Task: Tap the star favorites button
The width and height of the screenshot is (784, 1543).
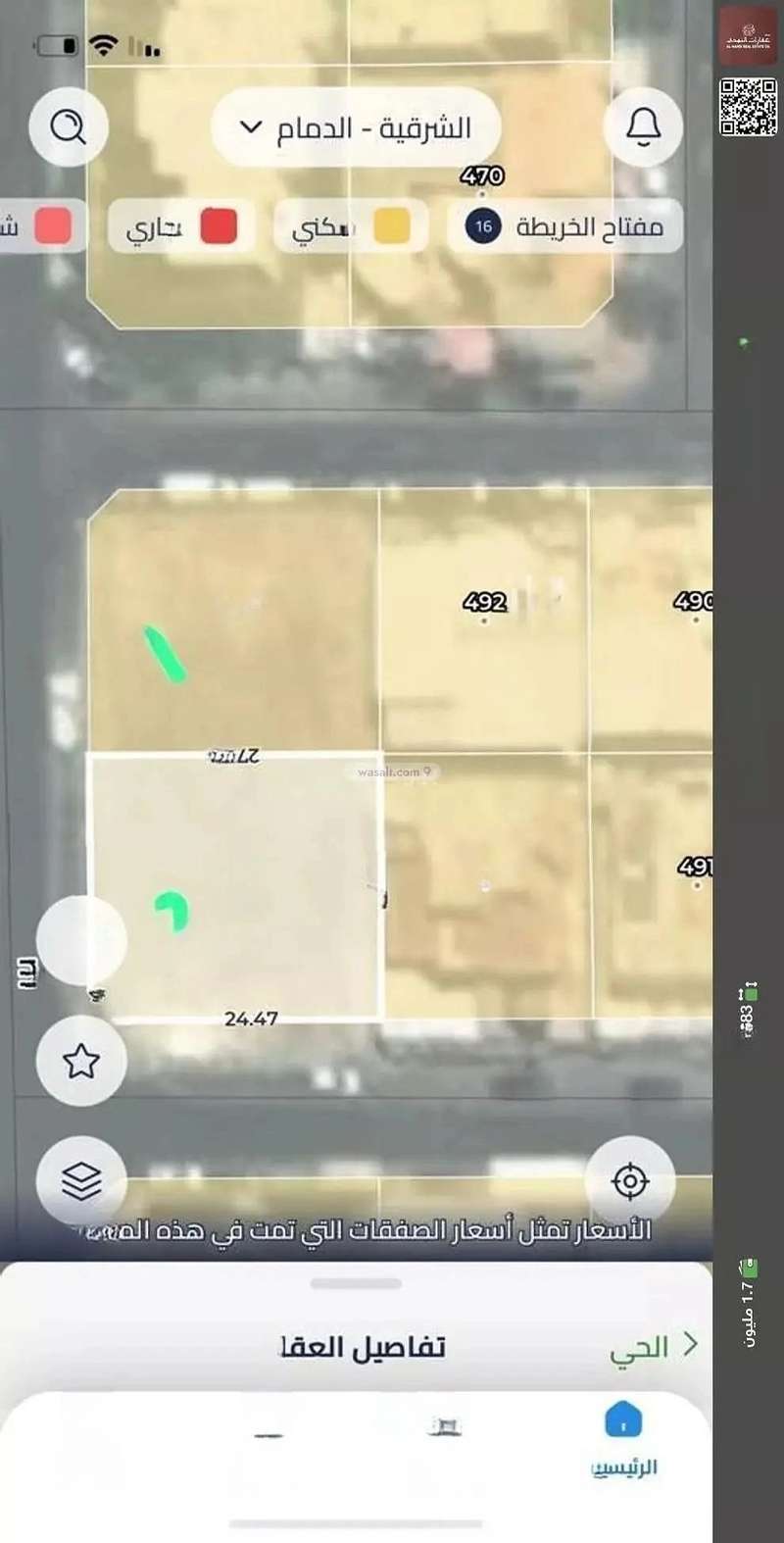Action: tap(81, 1061)
